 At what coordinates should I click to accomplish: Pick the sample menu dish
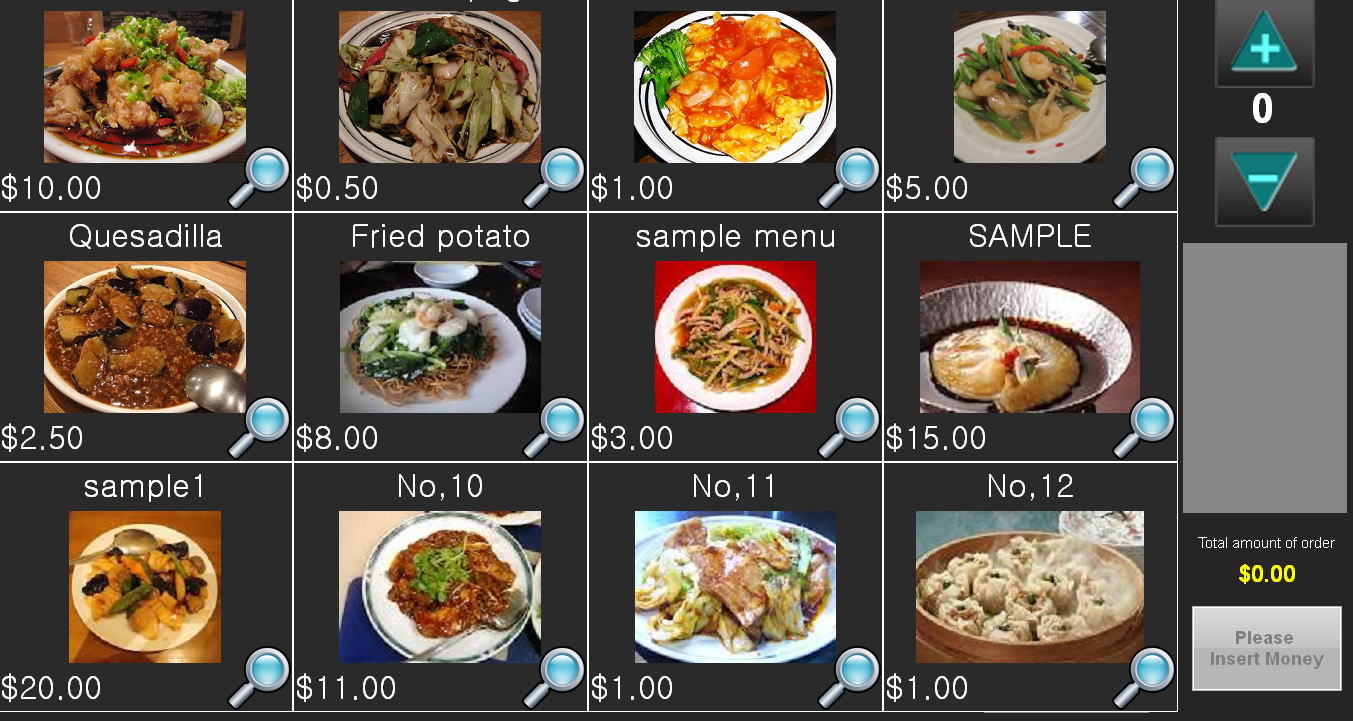coord(735,337)
